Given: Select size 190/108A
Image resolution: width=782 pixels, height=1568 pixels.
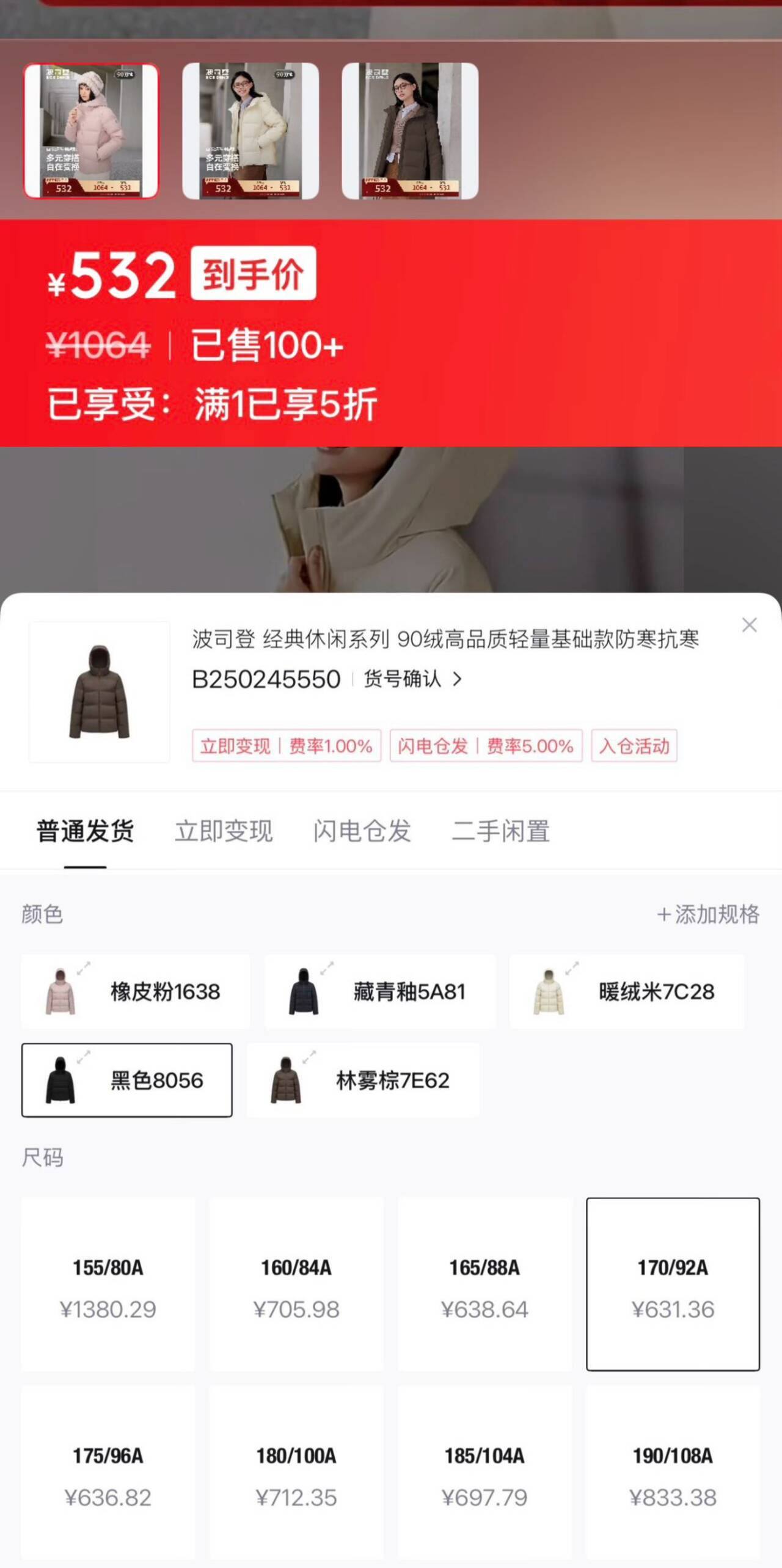Looking at the screenshot, I should [673, 1473].
